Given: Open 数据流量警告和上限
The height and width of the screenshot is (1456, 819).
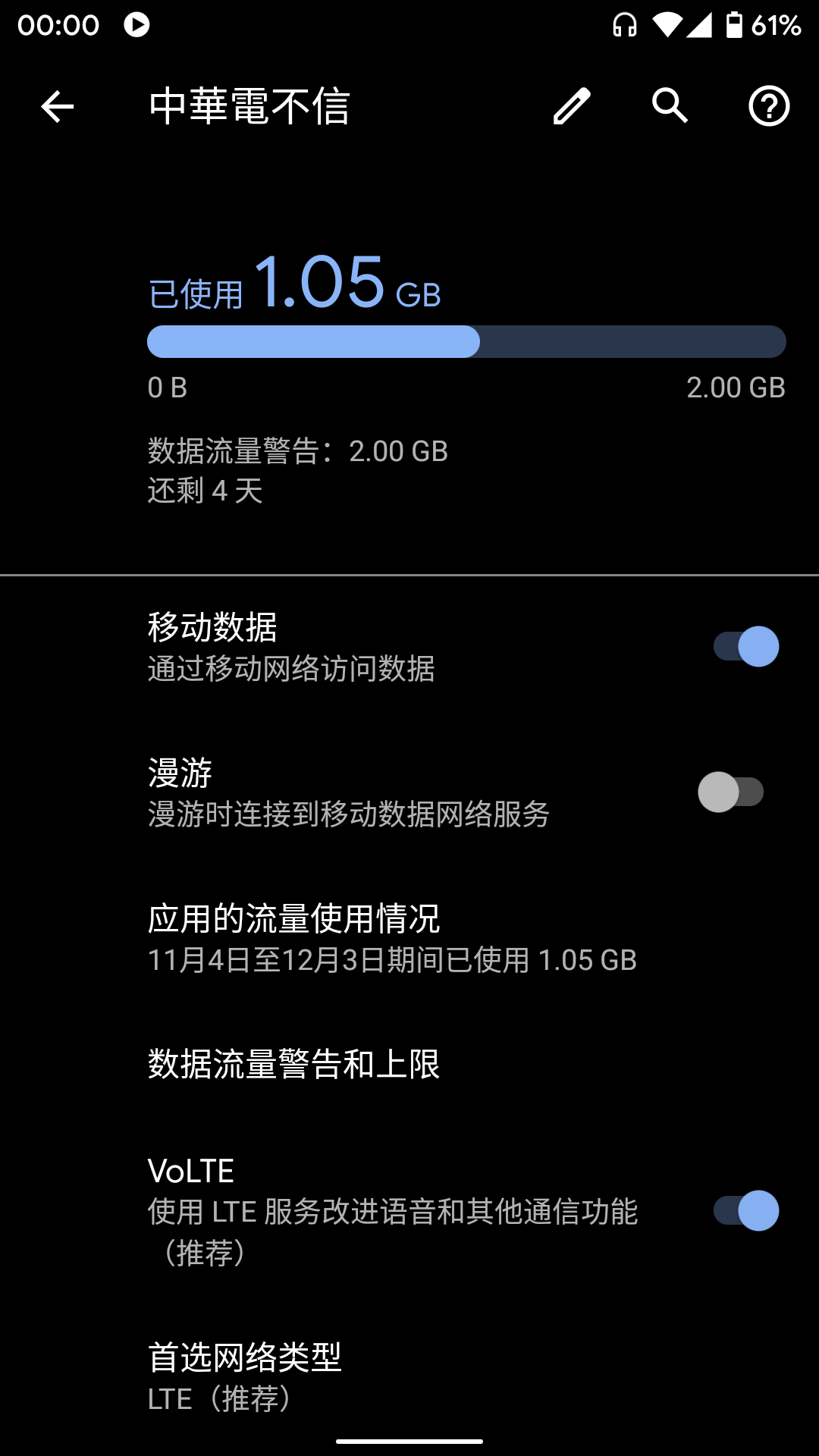Looking at the screenshot, I should (294, 1064).
